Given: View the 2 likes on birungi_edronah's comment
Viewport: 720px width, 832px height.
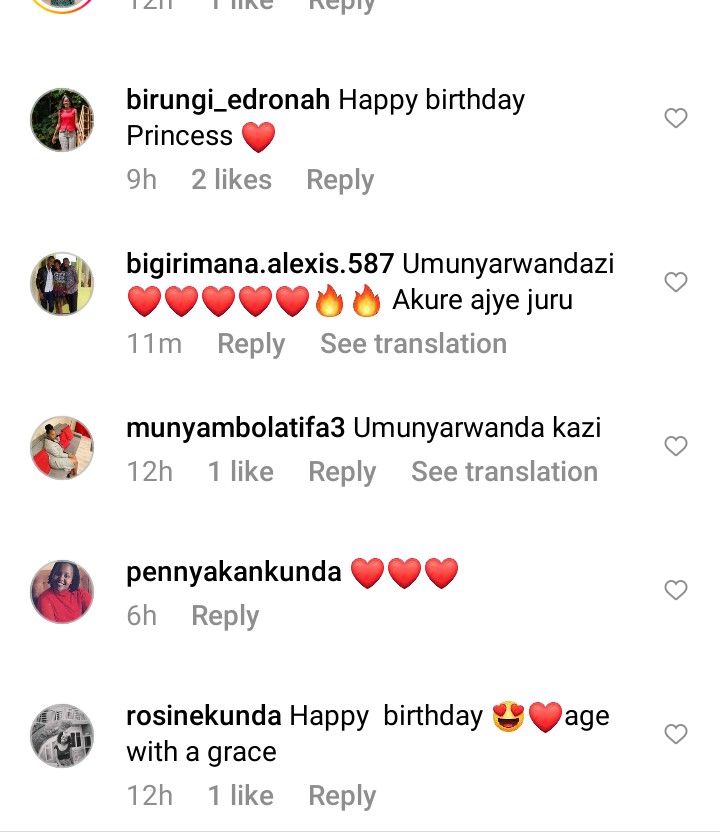Looking at the screenshot, I should coord(231,180).
